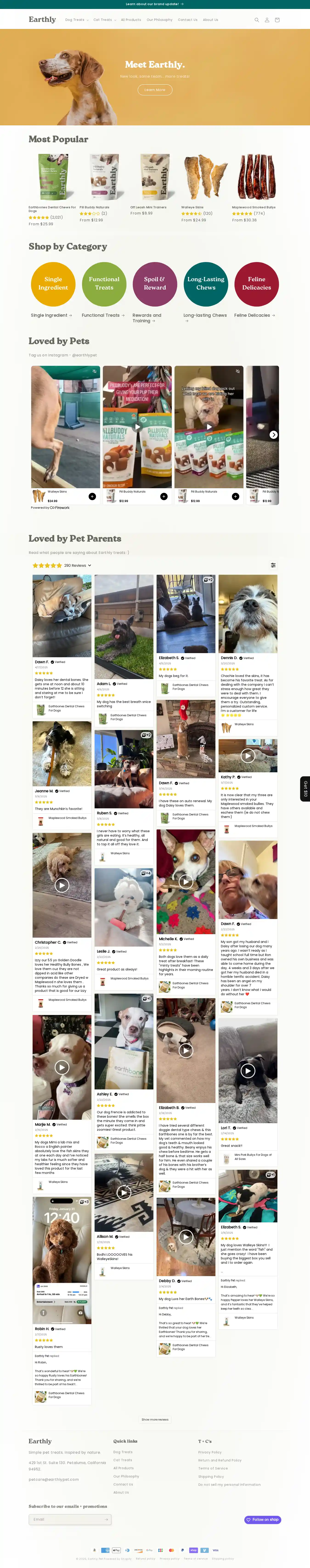Open Our Philosophy in the header
310x1568 pixels.
[160, 20]
